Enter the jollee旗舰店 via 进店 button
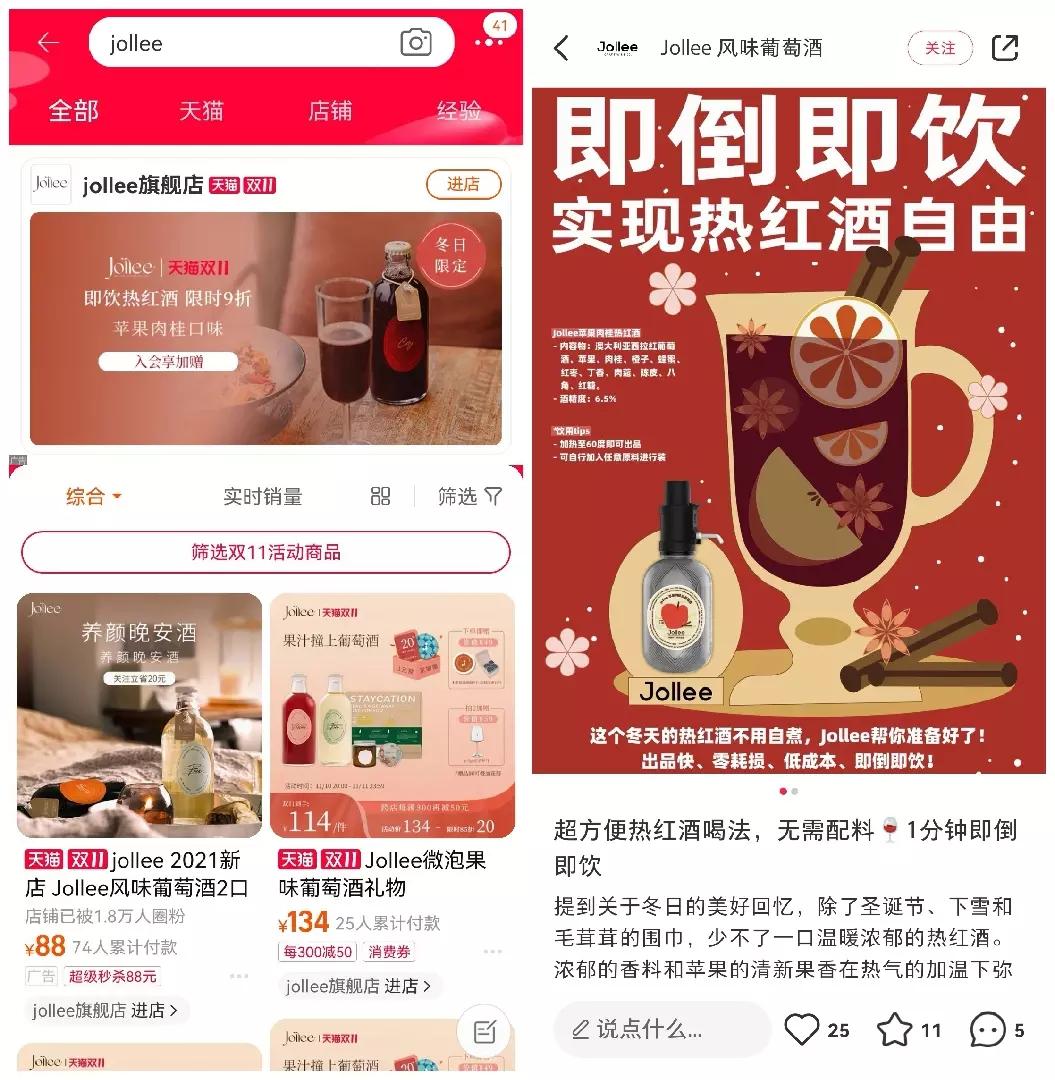The width and height of the screenshot is (1055, 1080). click(463, 184)
